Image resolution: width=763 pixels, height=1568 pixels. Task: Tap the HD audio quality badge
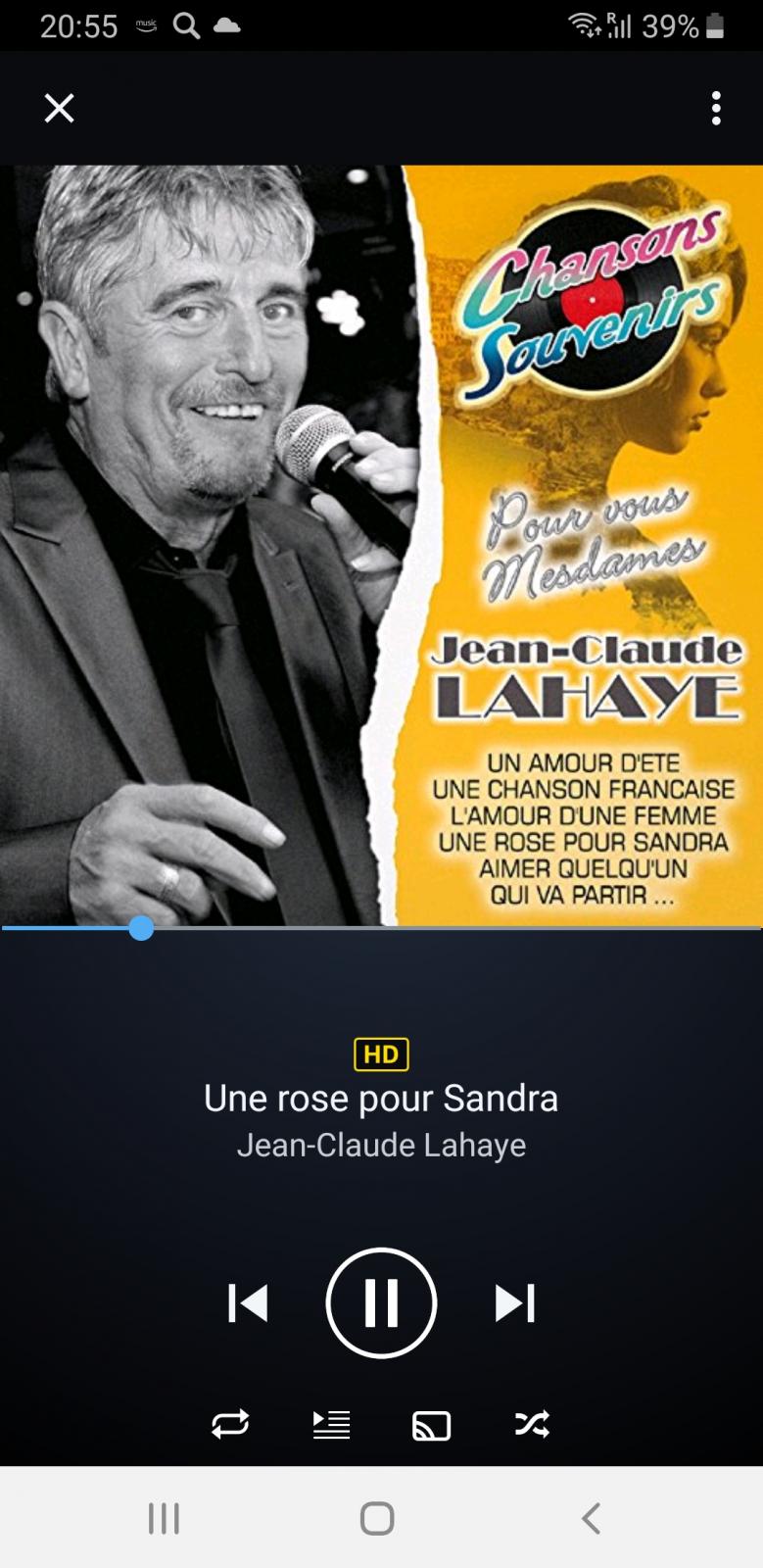tap(381, 1054)
